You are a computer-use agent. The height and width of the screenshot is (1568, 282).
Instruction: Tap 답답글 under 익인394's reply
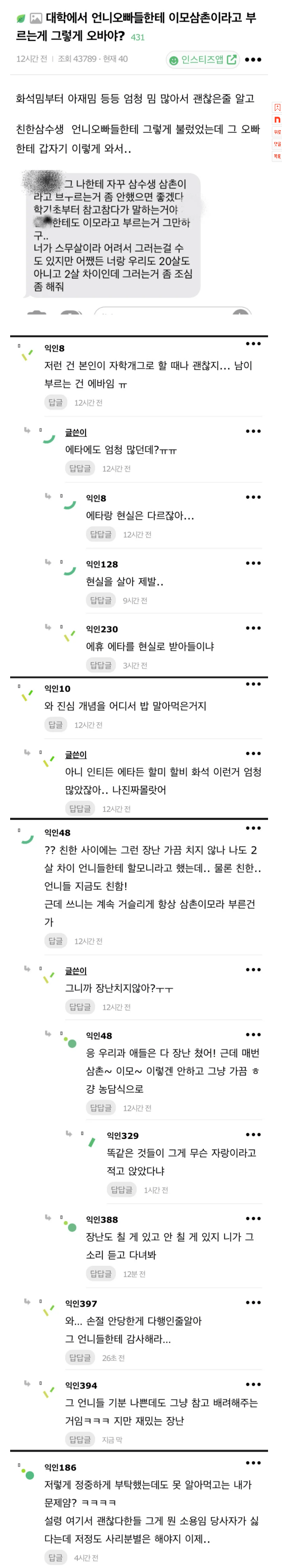coord(80,1440)
